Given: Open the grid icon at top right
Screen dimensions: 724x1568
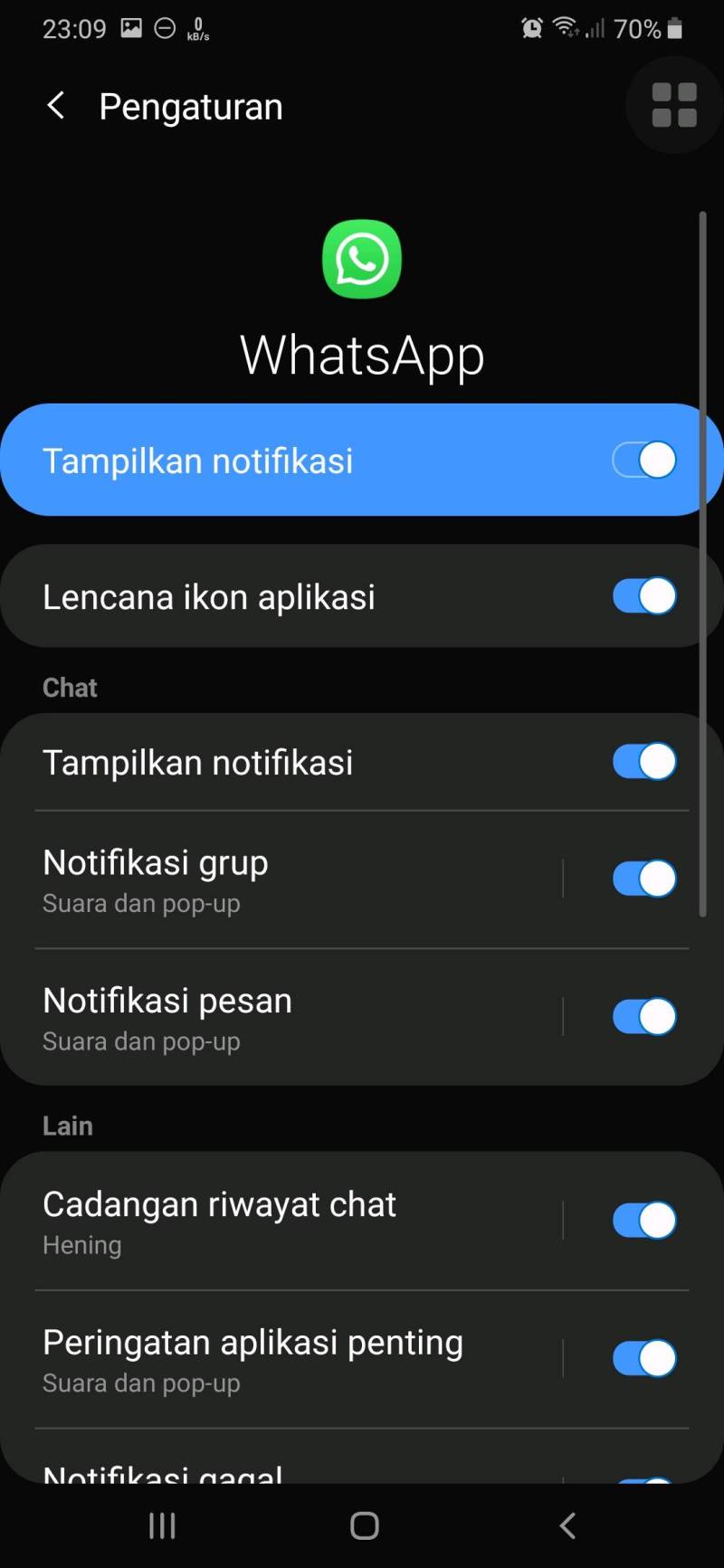Looking at the screenshot, I should pyautogui.click(x=674, y=105).
